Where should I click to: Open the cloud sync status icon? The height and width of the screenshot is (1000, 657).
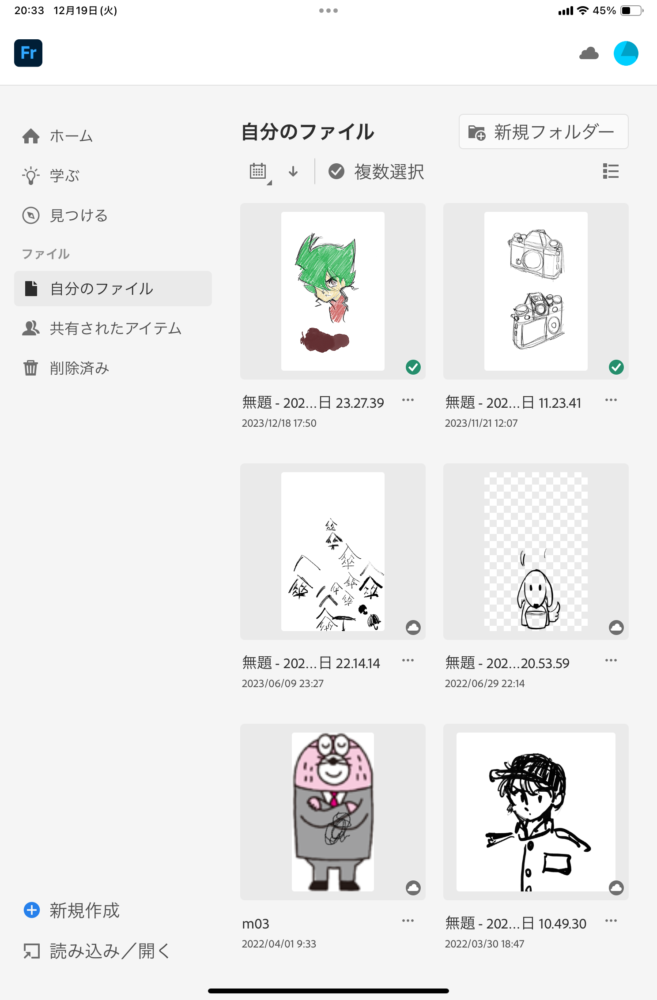[x=589, y=53]
